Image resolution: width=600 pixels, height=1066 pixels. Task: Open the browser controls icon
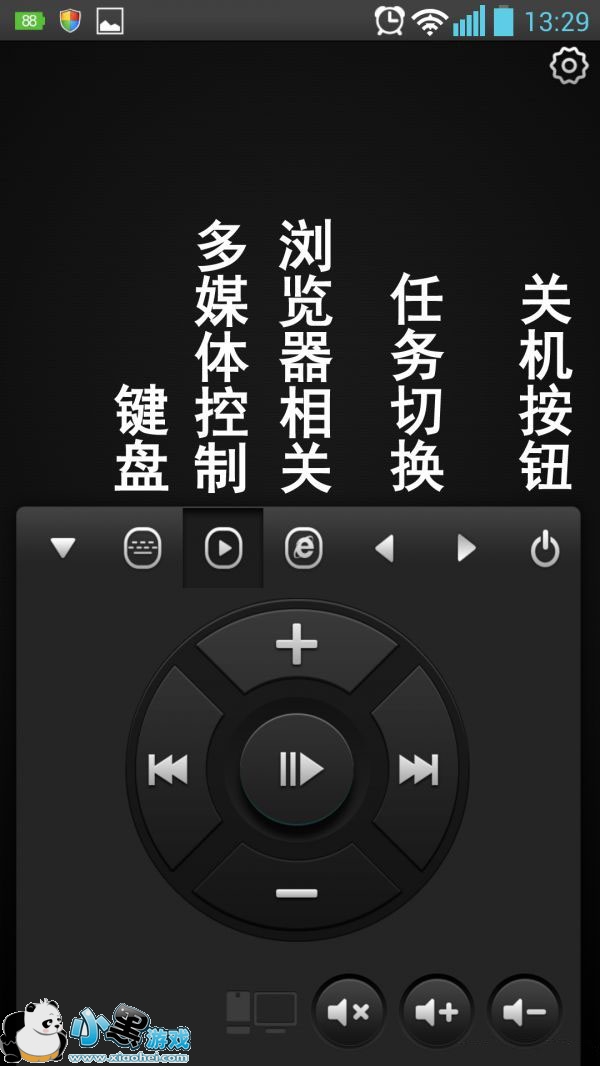(303, 548)
